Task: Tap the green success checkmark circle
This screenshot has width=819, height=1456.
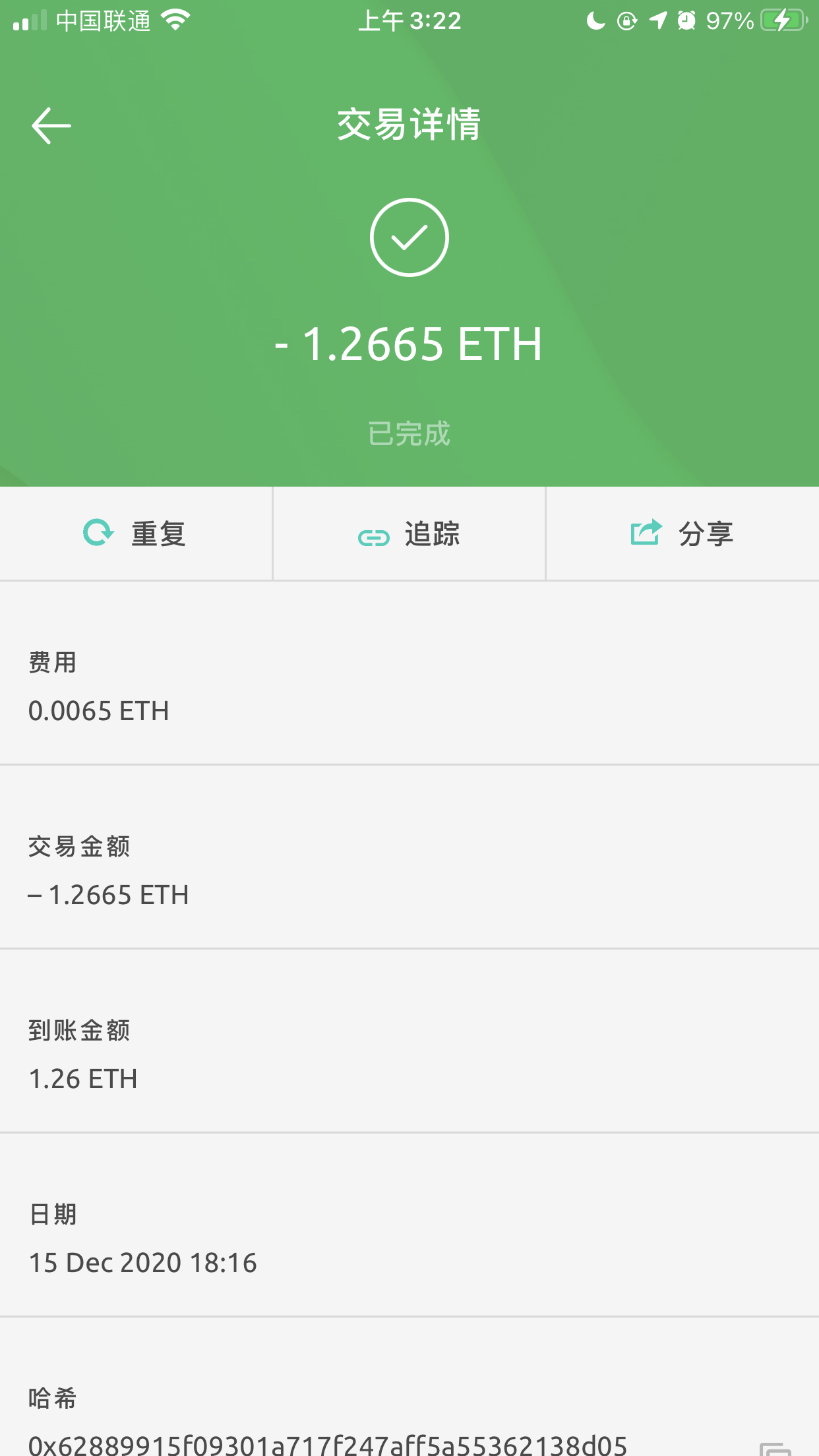Action: coord(409,237)
